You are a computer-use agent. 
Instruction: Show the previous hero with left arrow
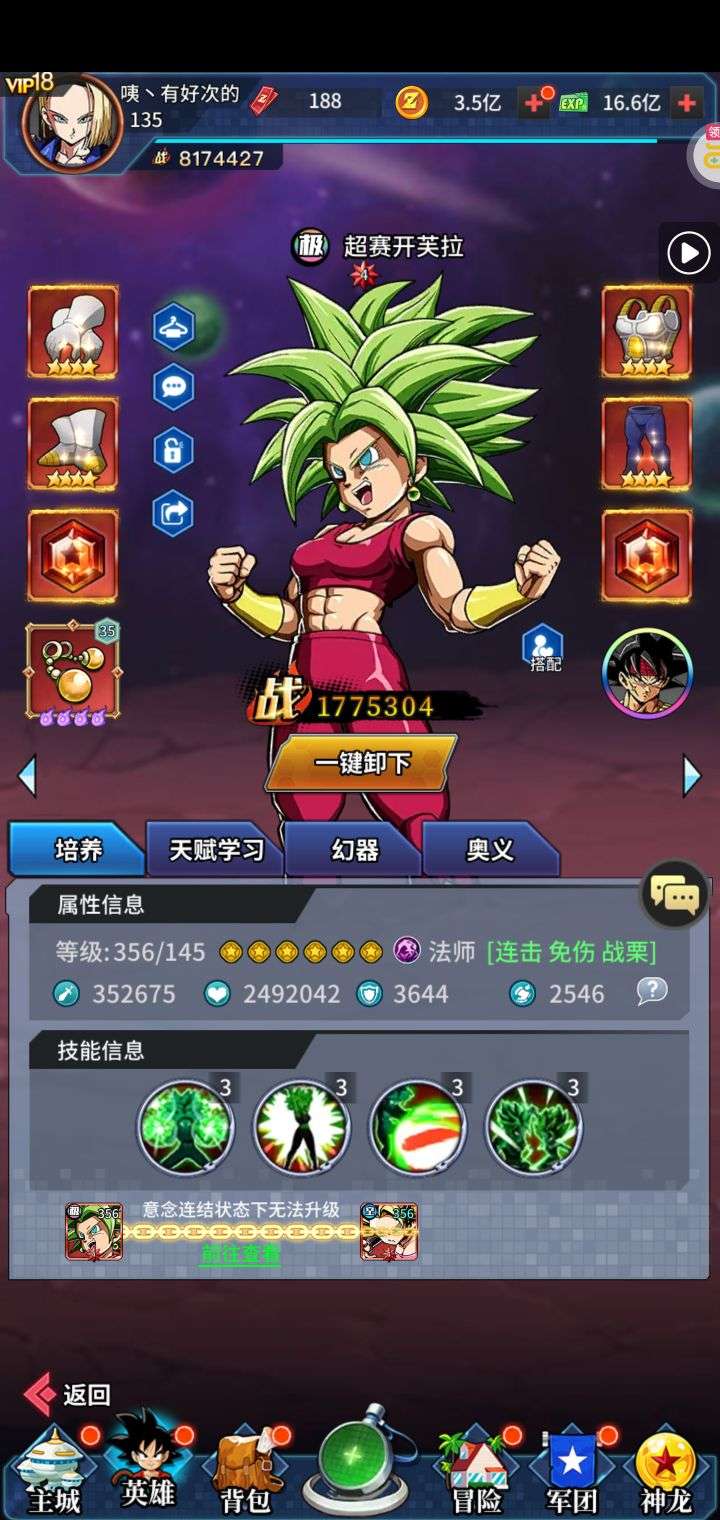click(27, 776)
